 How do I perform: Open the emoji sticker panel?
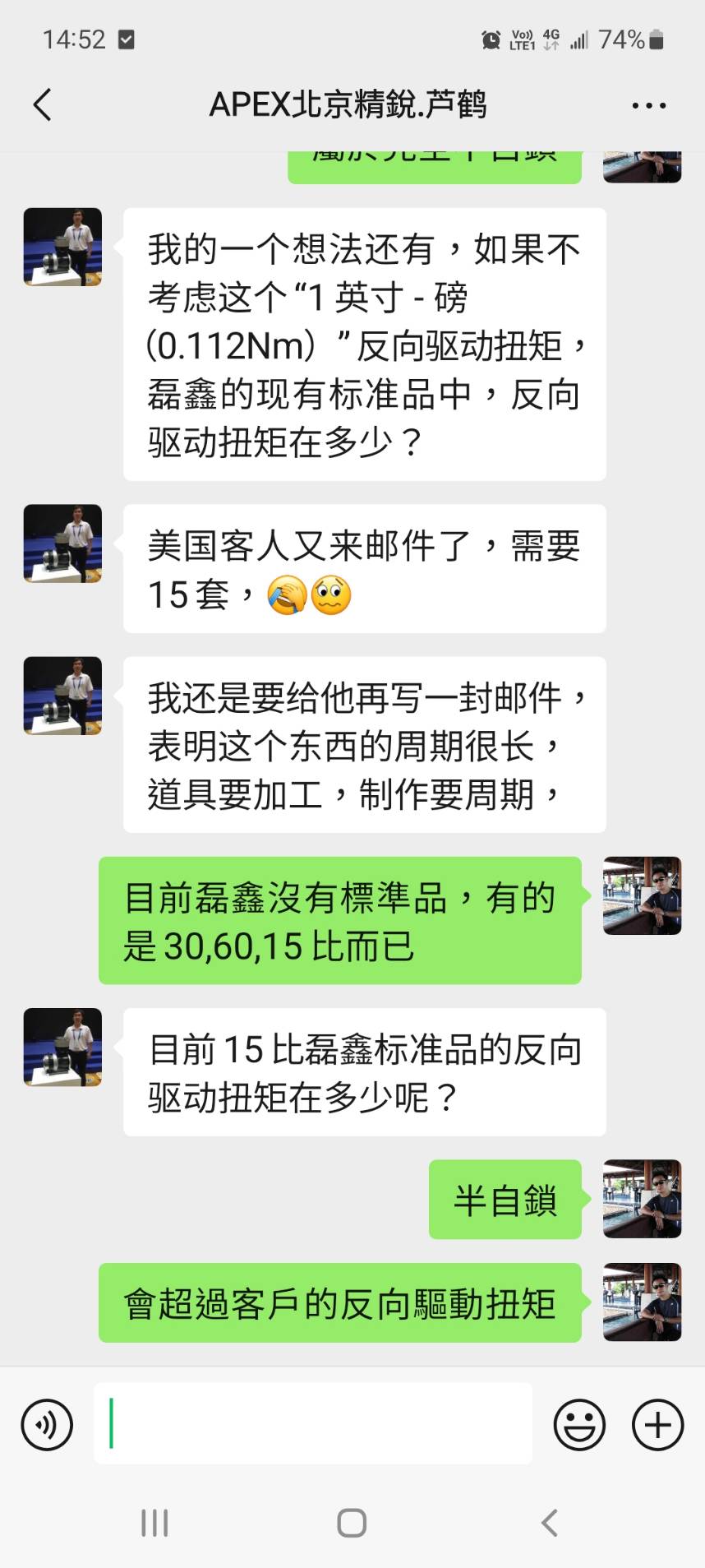579,1425
